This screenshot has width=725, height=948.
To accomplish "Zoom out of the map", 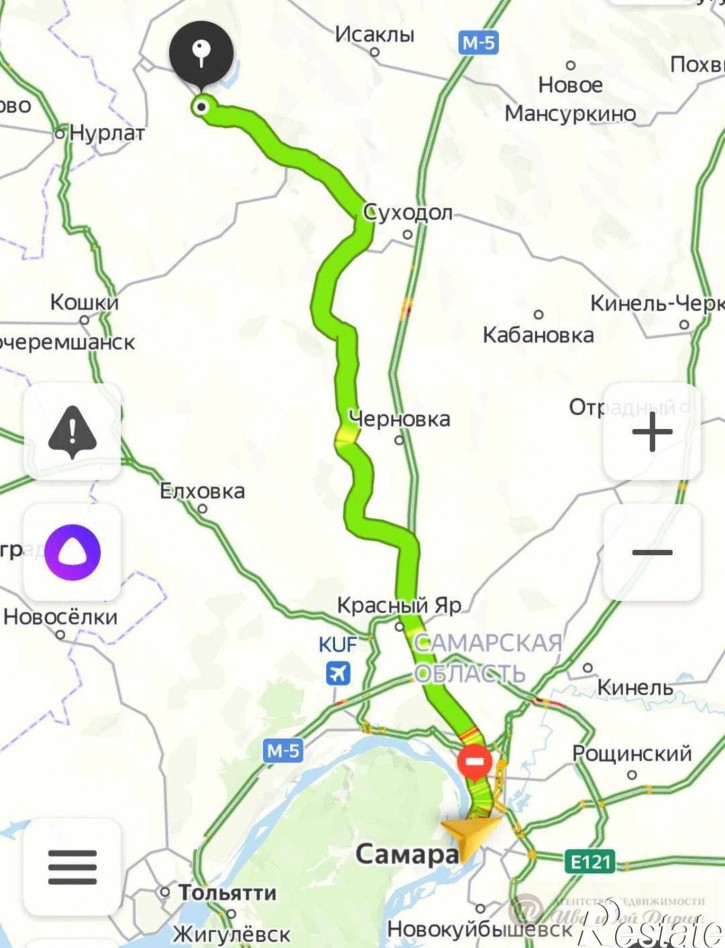I will pos(652,552).
